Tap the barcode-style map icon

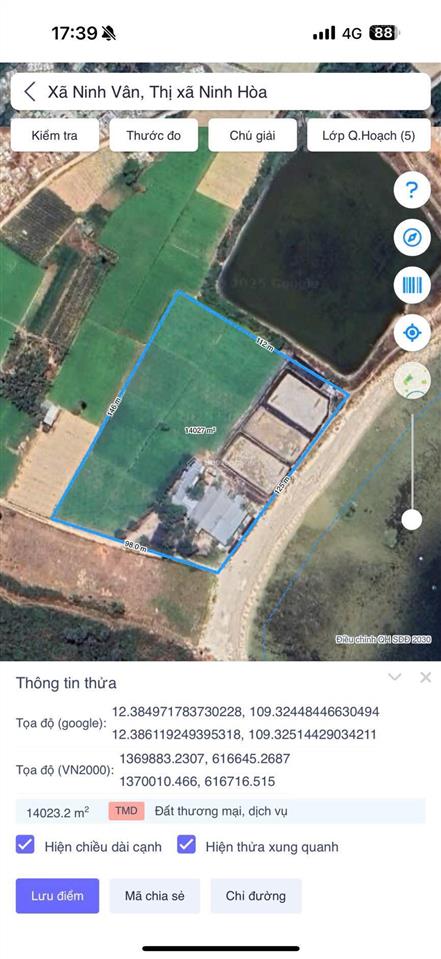(412, 286)
